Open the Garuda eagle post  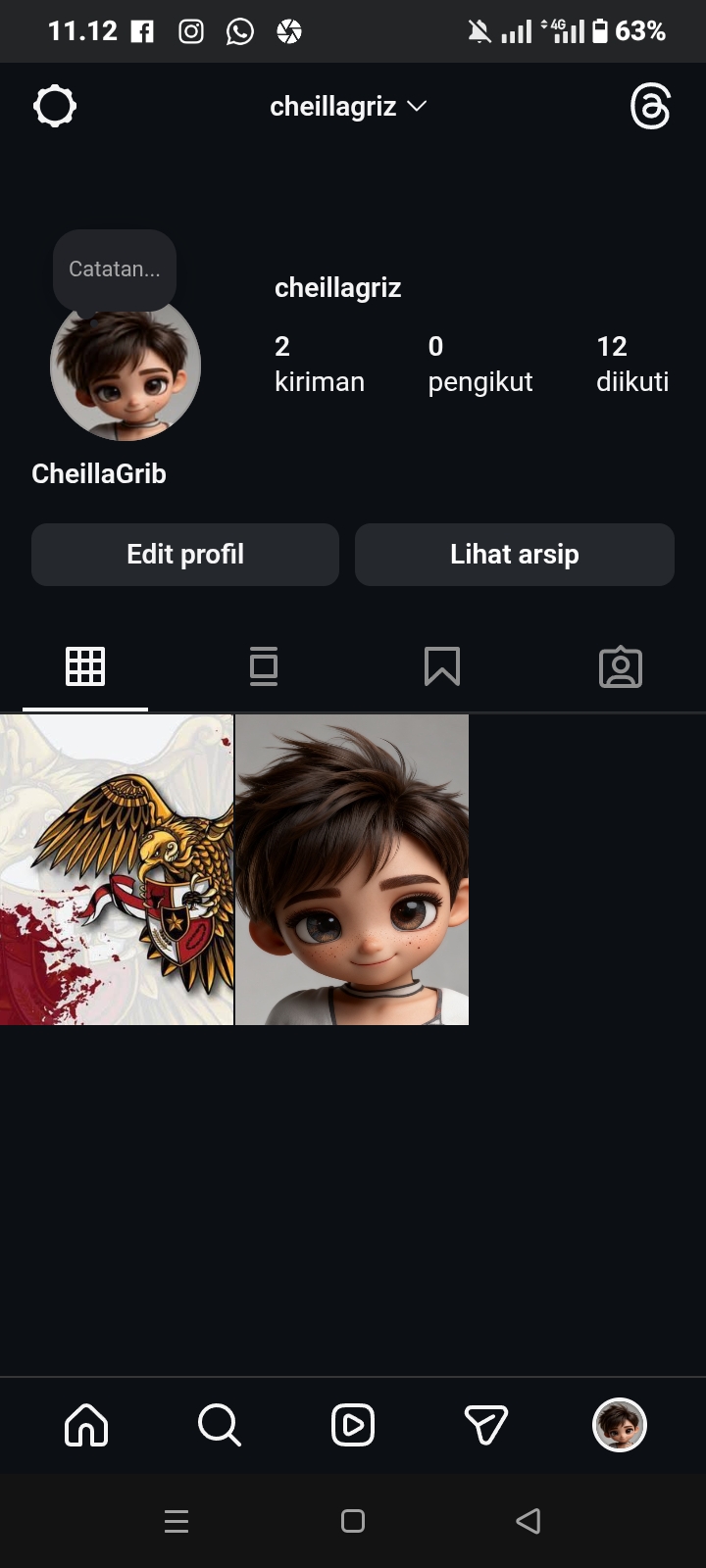[117, 869]
